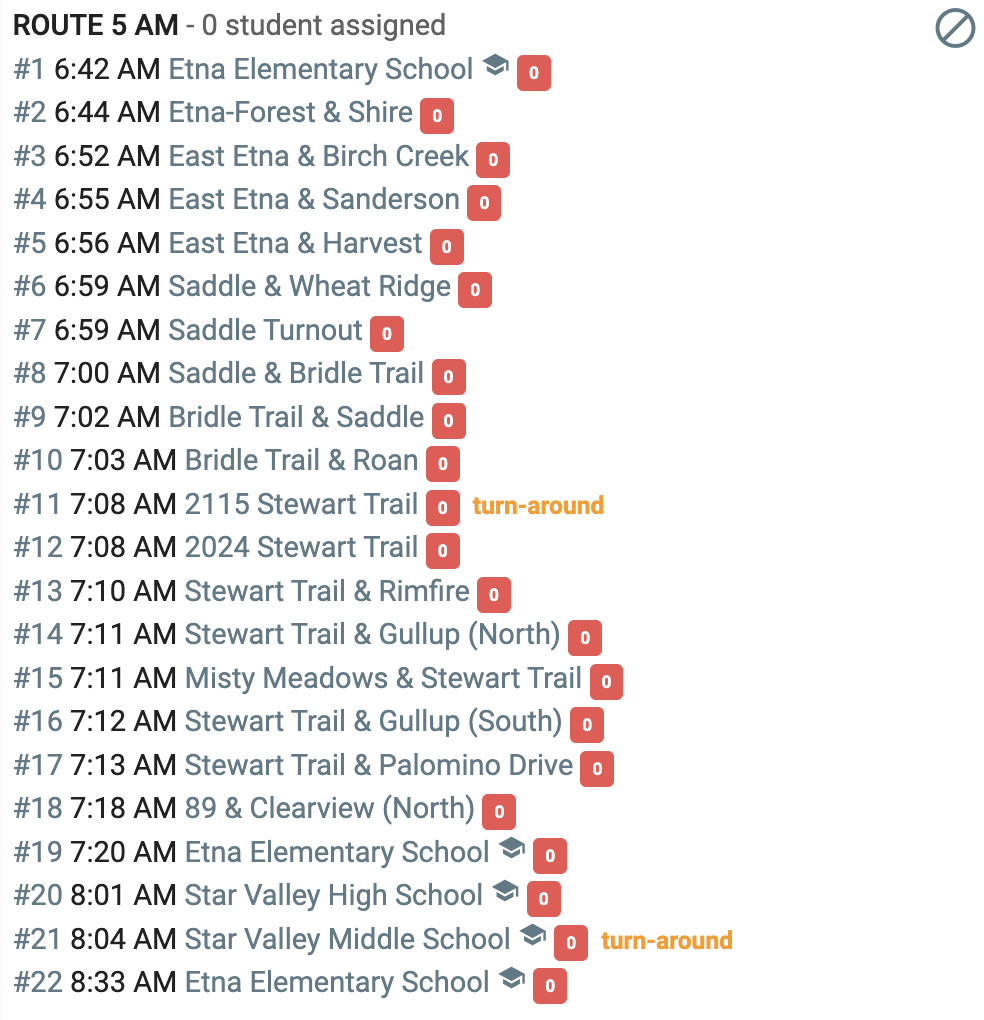Image resolution: width=984 pixels, height=1020 pixels.
Task: View Stewart Trail & Gullup (South) stop
Action: [x=373, y=721]
